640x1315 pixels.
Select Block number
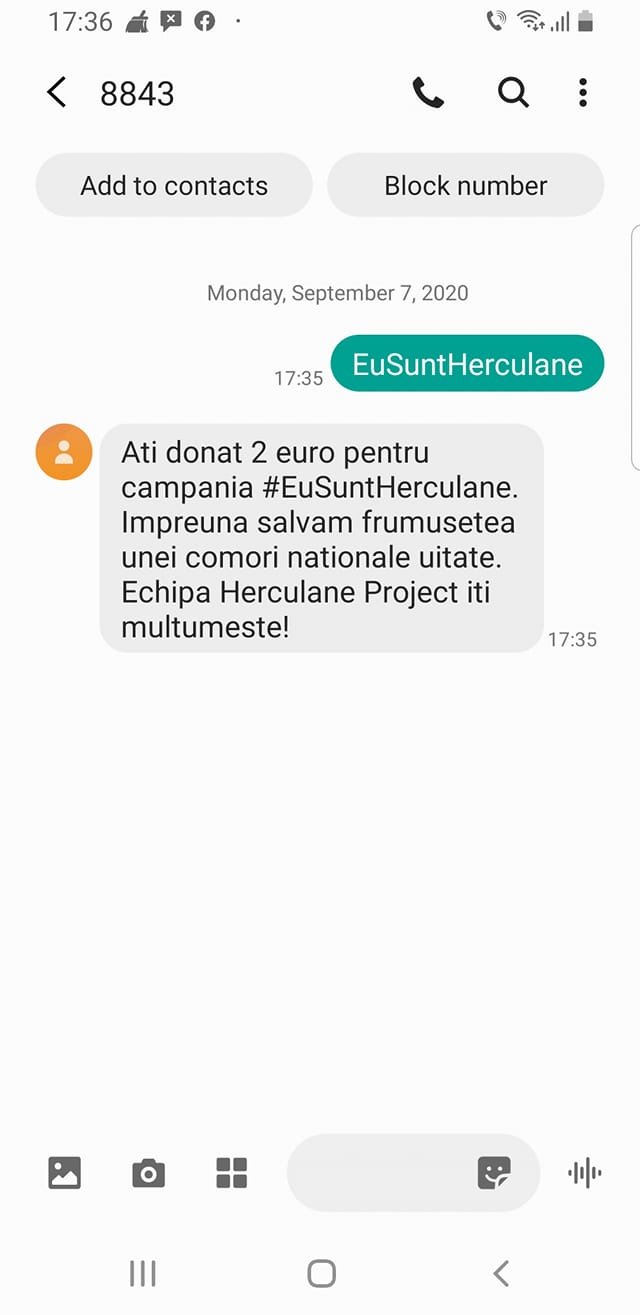[466, 186]
